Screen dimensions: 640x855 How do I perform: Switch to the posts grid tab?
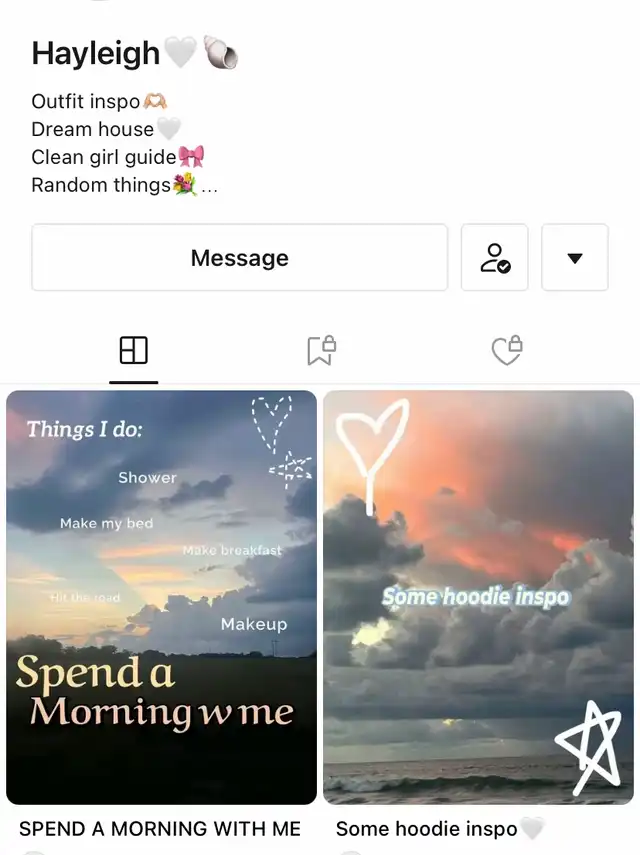tap(133, 351)
